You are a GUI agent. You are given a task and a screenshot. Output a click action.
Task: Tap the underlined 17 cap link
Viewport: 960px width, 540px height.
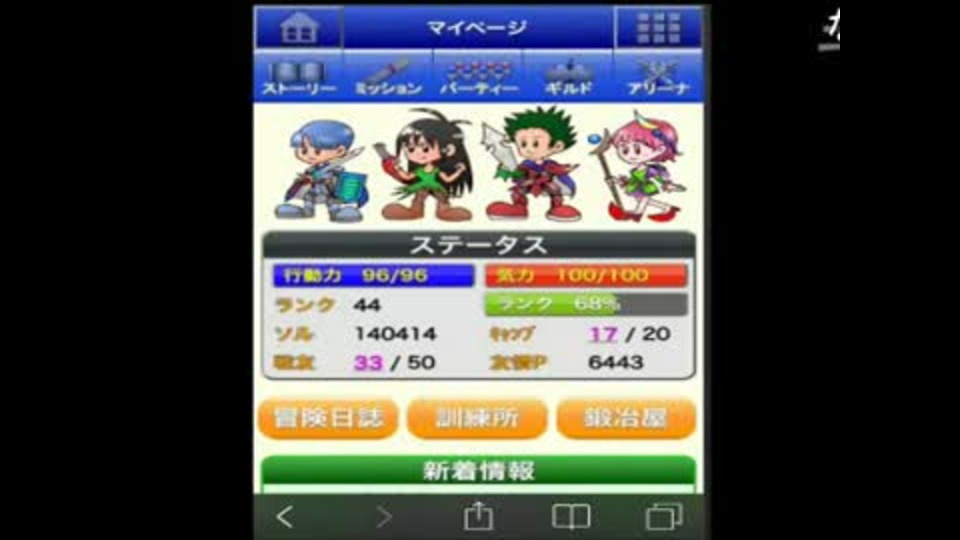[602, 334]
